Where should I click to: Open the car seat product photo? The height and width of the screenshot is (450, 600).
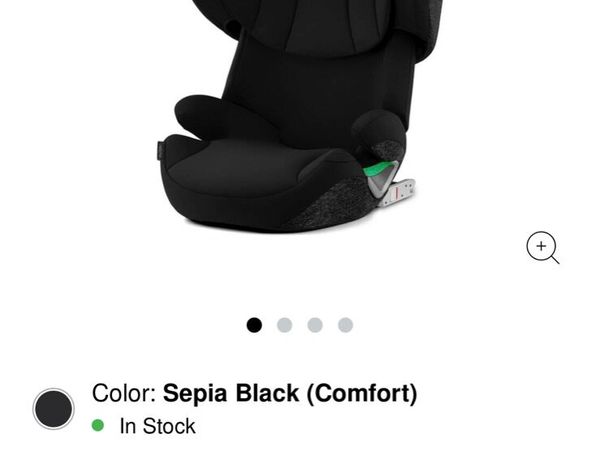click(300, 120)
